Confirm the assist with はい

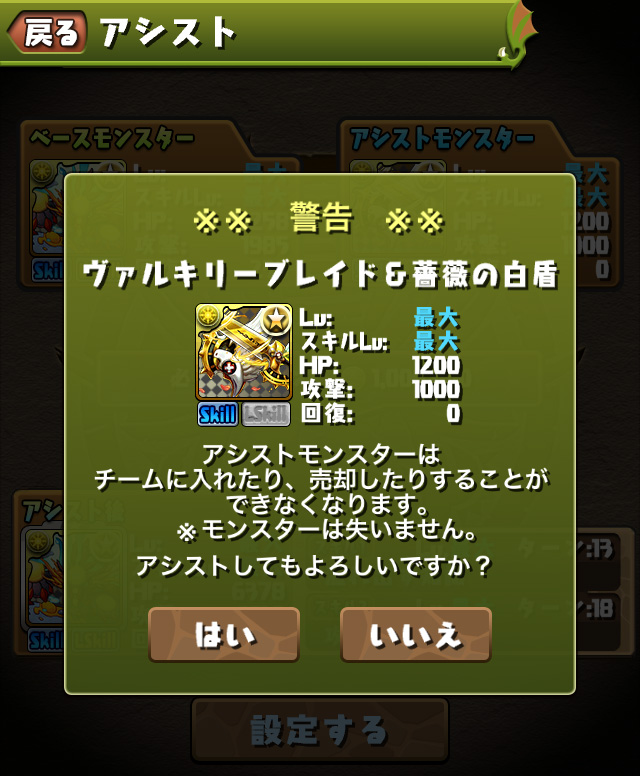point(224,634)
